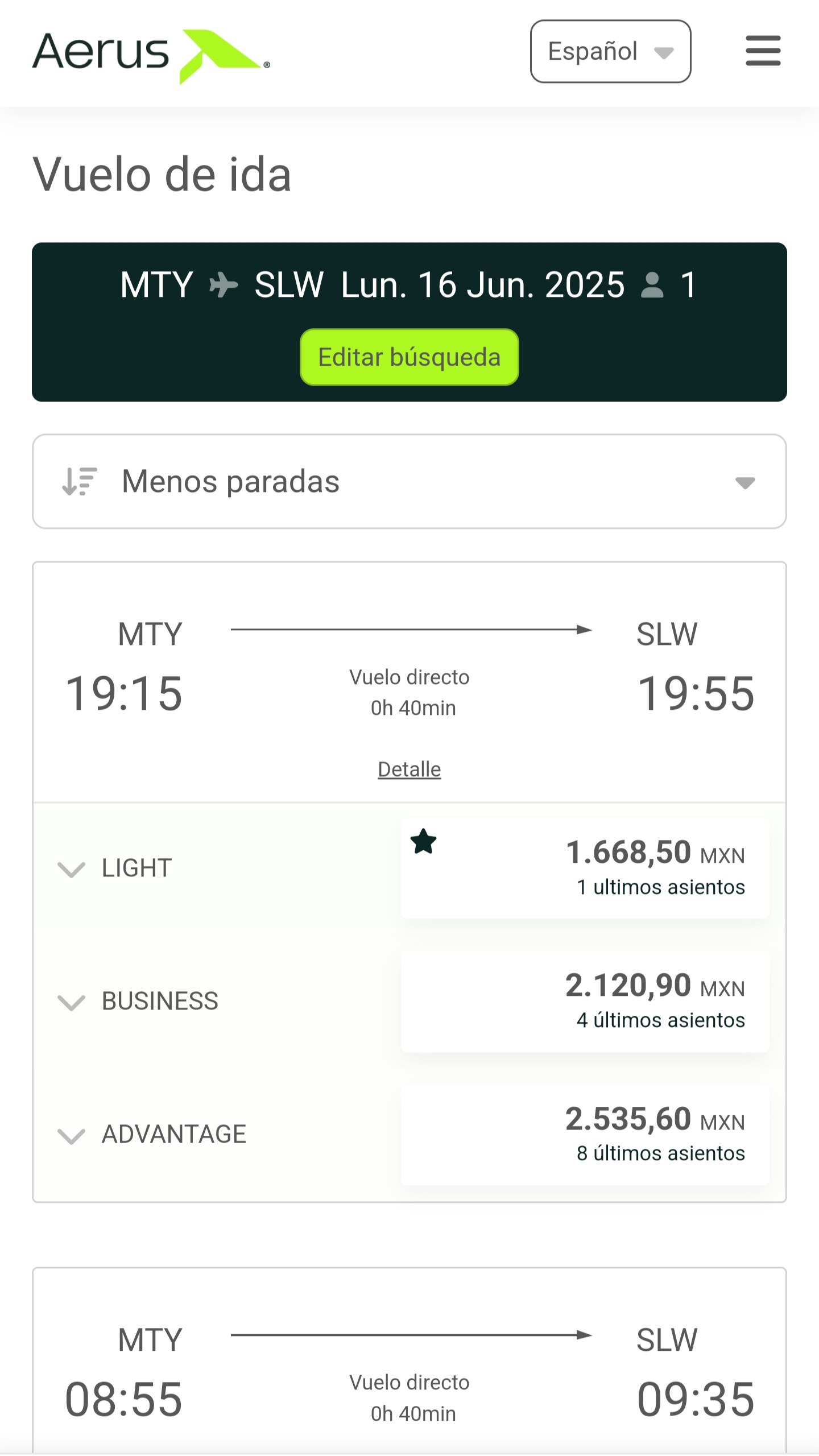Viewport: 819px width, 1456px height.
Task: Tap Editar búsqueda button
Action: tap(409, 357)
